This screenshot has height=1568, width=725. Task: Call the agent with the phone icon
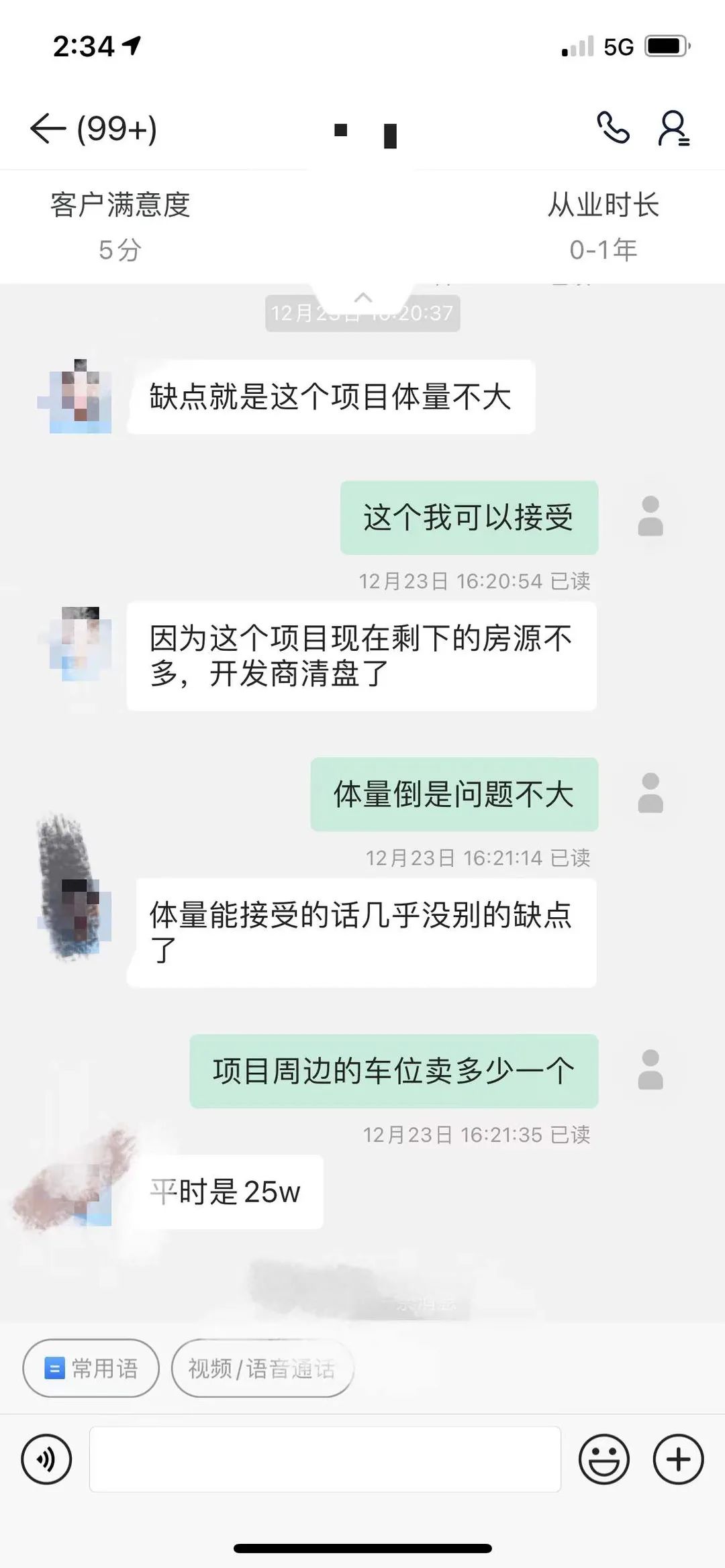[613, 127]
